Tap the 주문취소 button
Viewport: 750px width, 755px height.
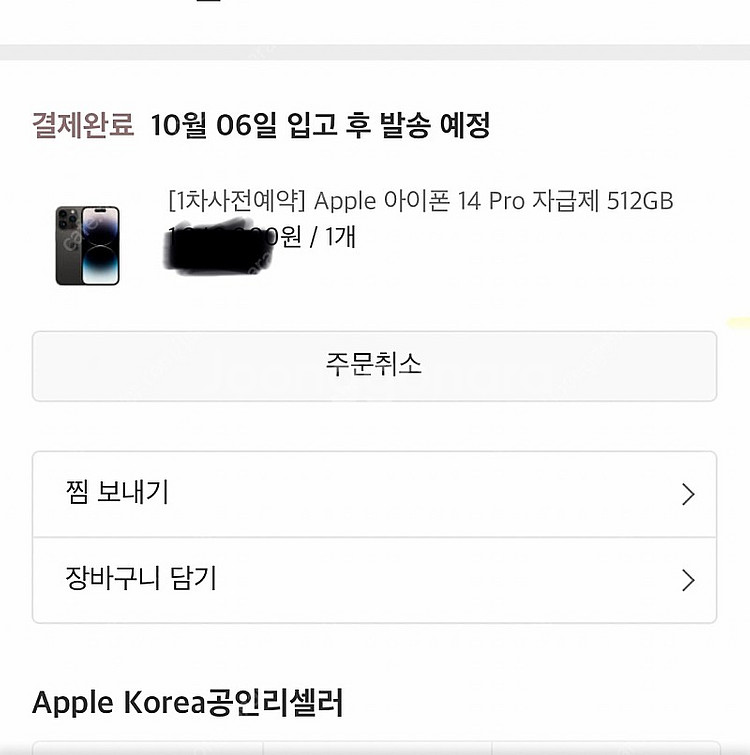(x=374, y=365)
